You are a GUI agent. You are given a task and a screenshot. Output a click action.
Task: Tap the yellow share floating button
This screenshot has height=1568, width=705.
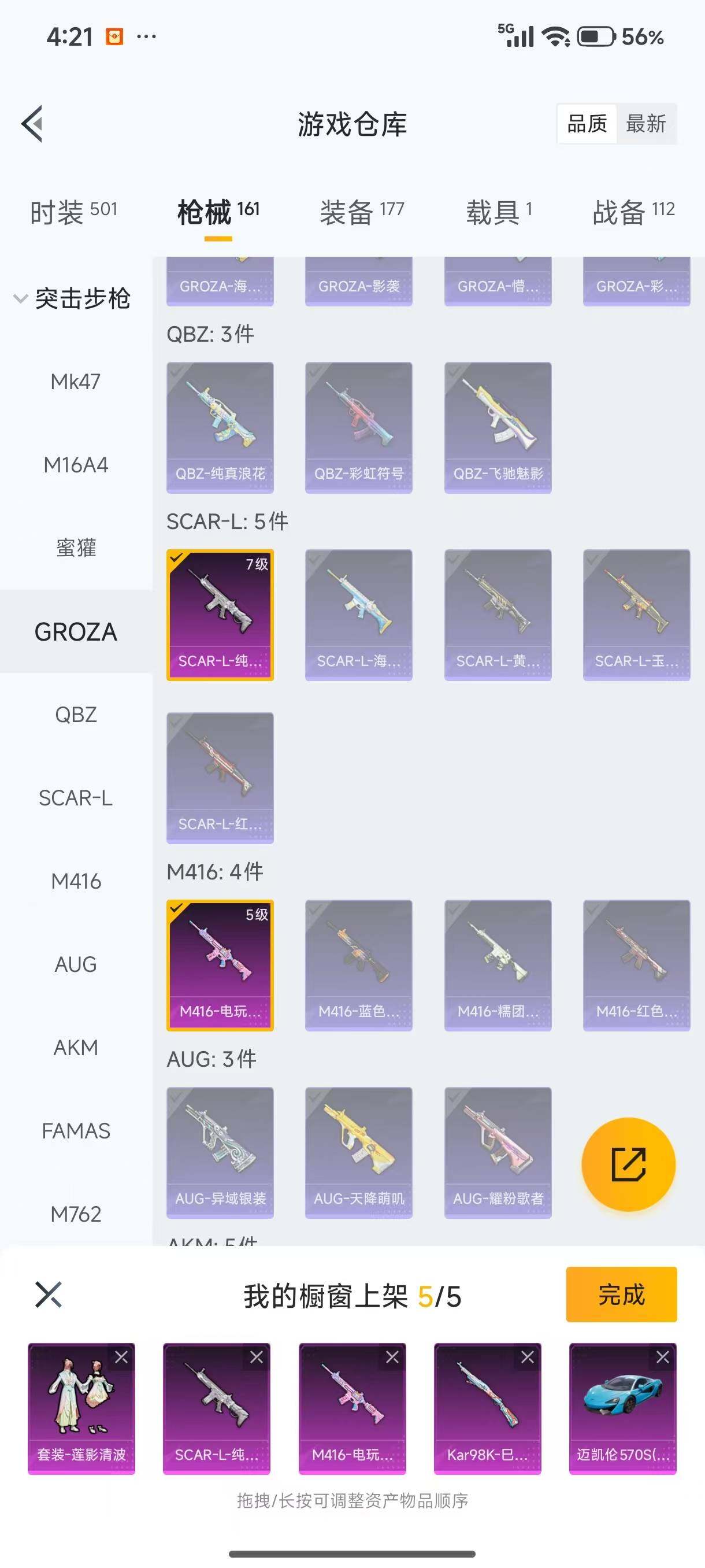628,1164
